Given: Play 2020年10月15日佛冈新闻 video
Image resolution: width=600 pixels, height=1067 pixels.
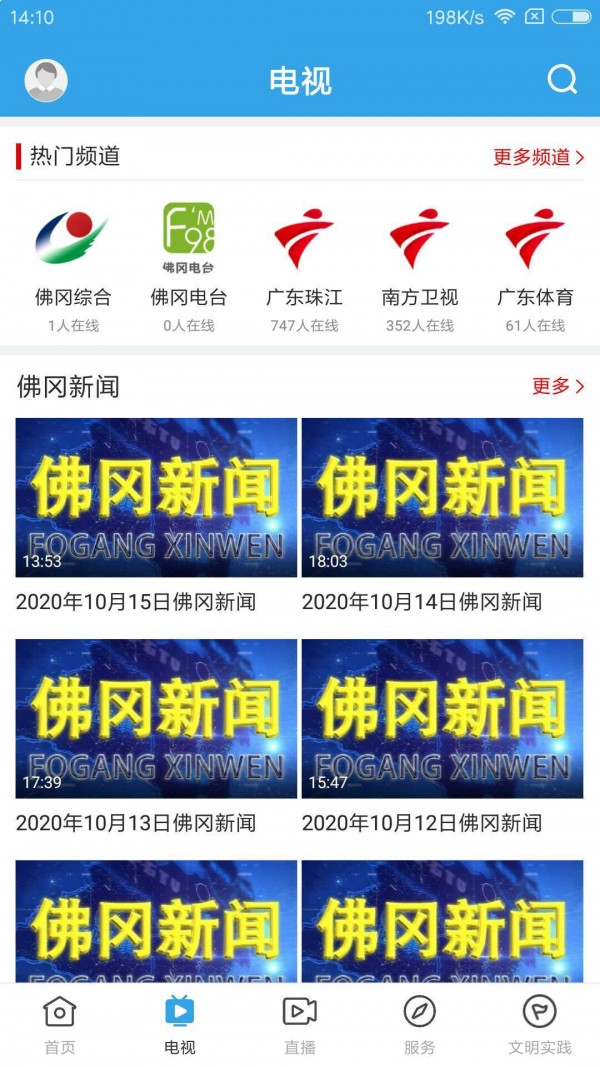Looking at the screenshot, I should tap(156, 498).
